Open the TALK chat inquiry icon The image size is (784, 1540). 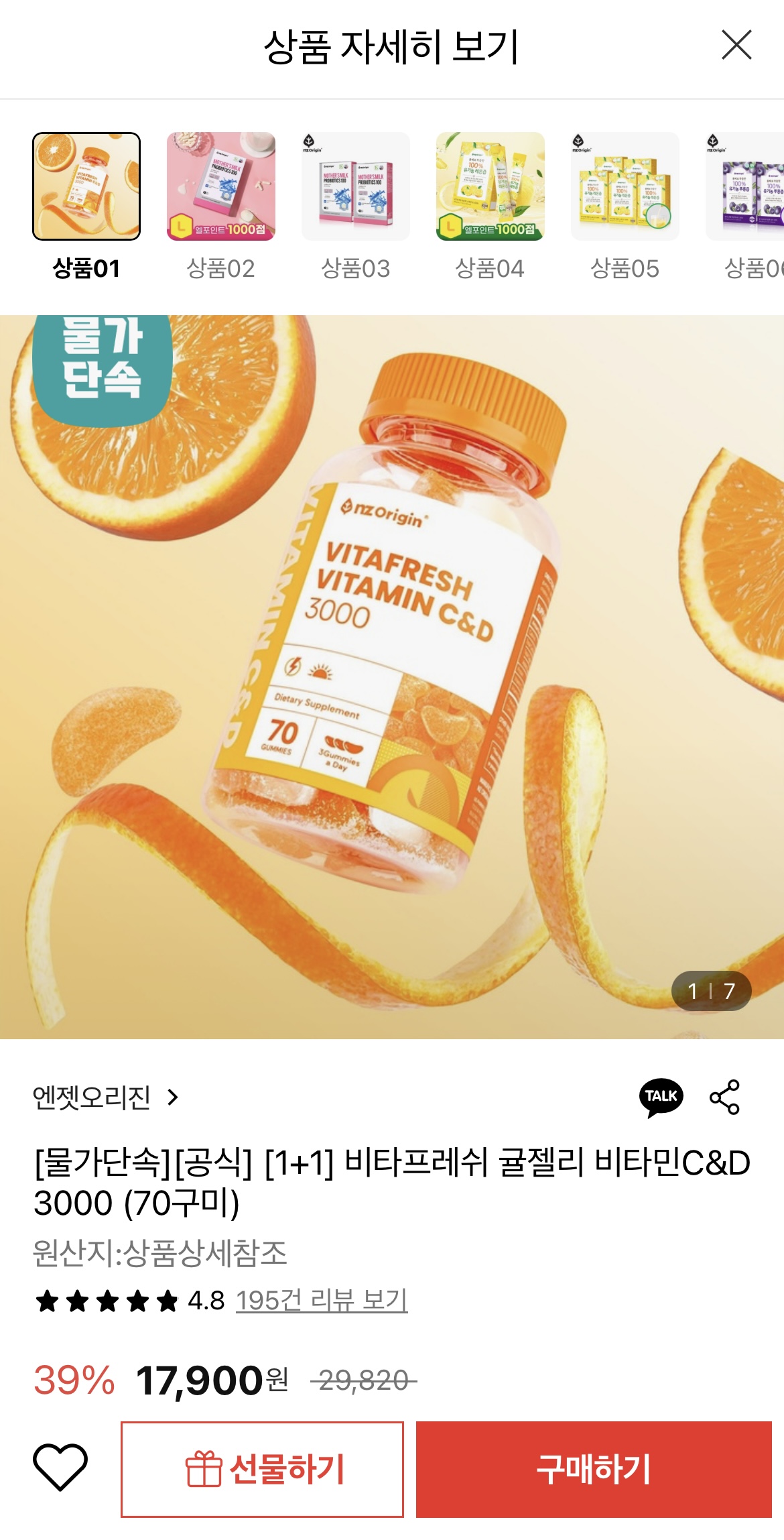[661, 1098]
